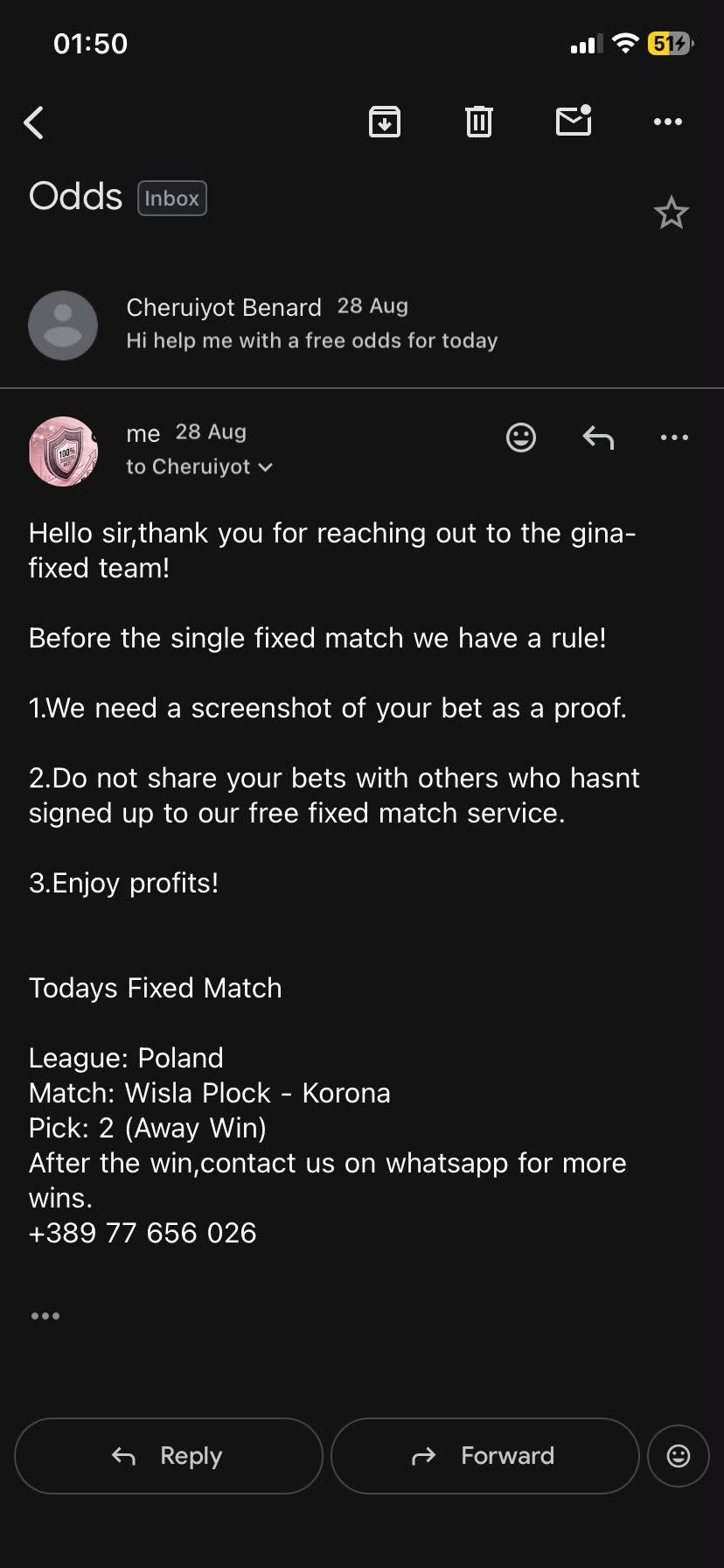This screenshot has height=1568, width=724.
Task: Tap the Reply button
Action: click(169, 1456)
